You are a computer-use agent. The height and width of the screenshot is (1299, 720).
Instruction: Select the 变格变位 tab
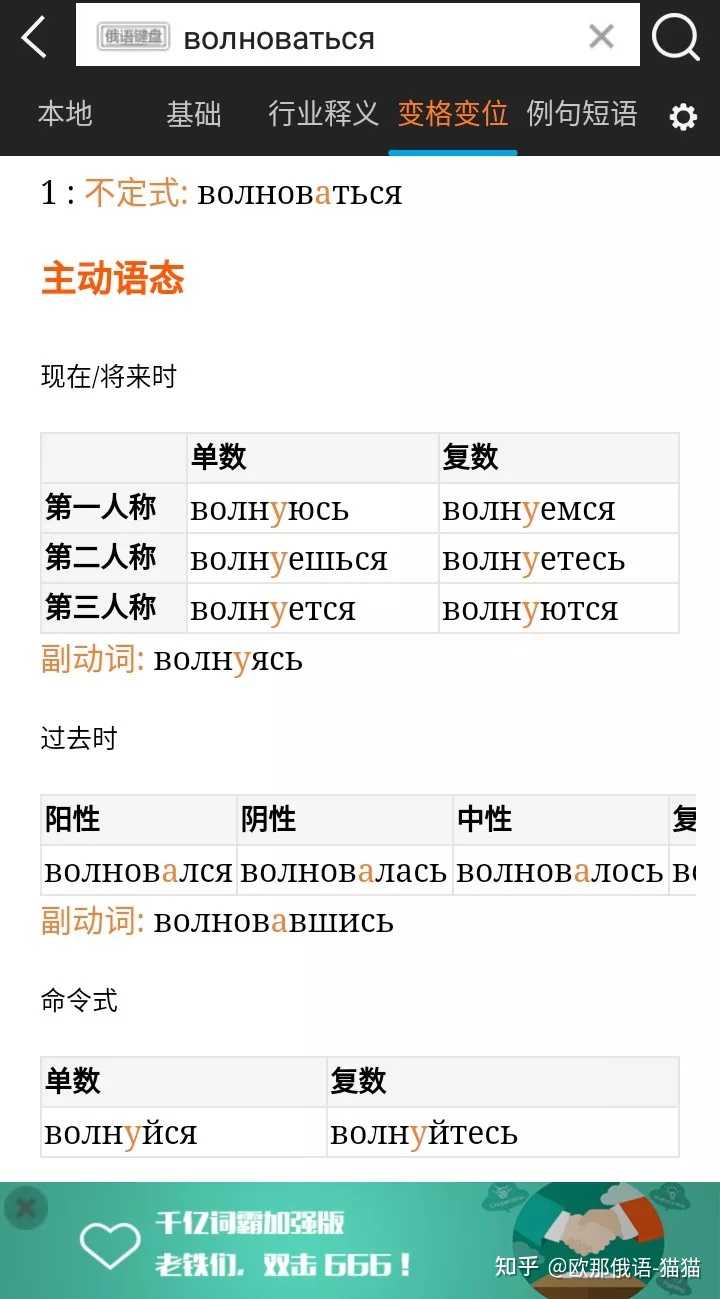[x=453, y=113]
